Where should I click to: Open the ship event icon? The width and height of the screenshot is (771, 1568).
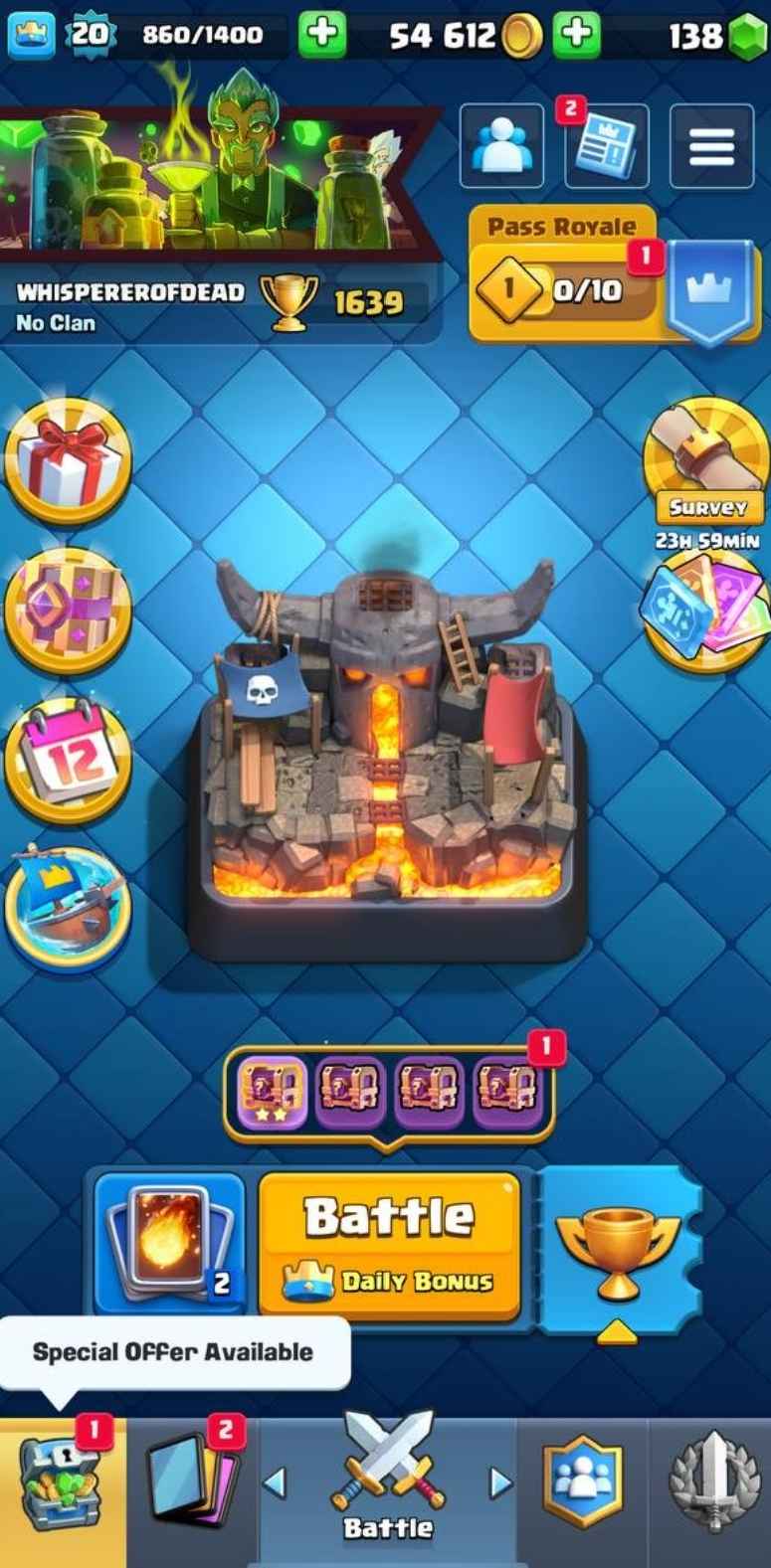click(68, 907)
